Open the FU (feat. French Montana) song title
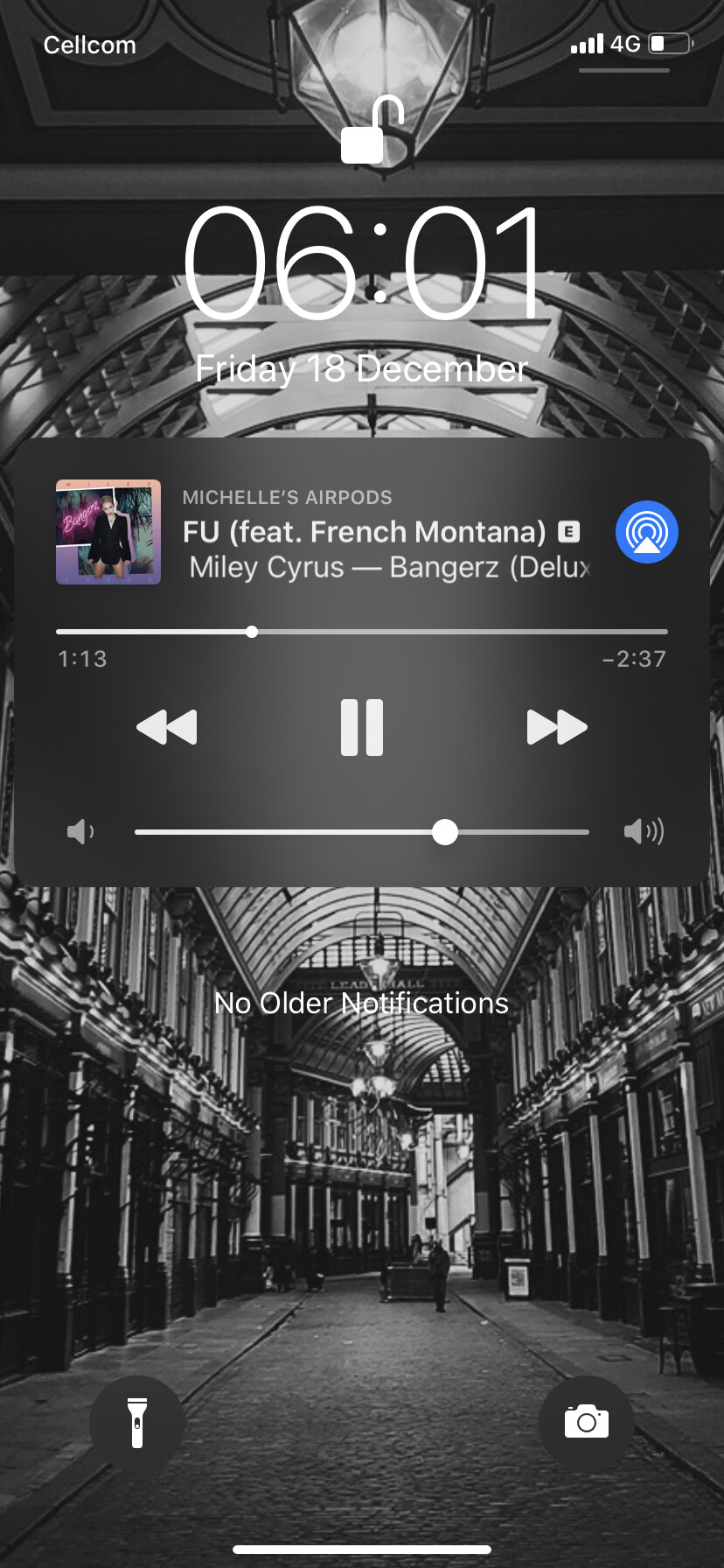Image resolution: width=724 pixels, height=1568 pixels. [365, 532]
